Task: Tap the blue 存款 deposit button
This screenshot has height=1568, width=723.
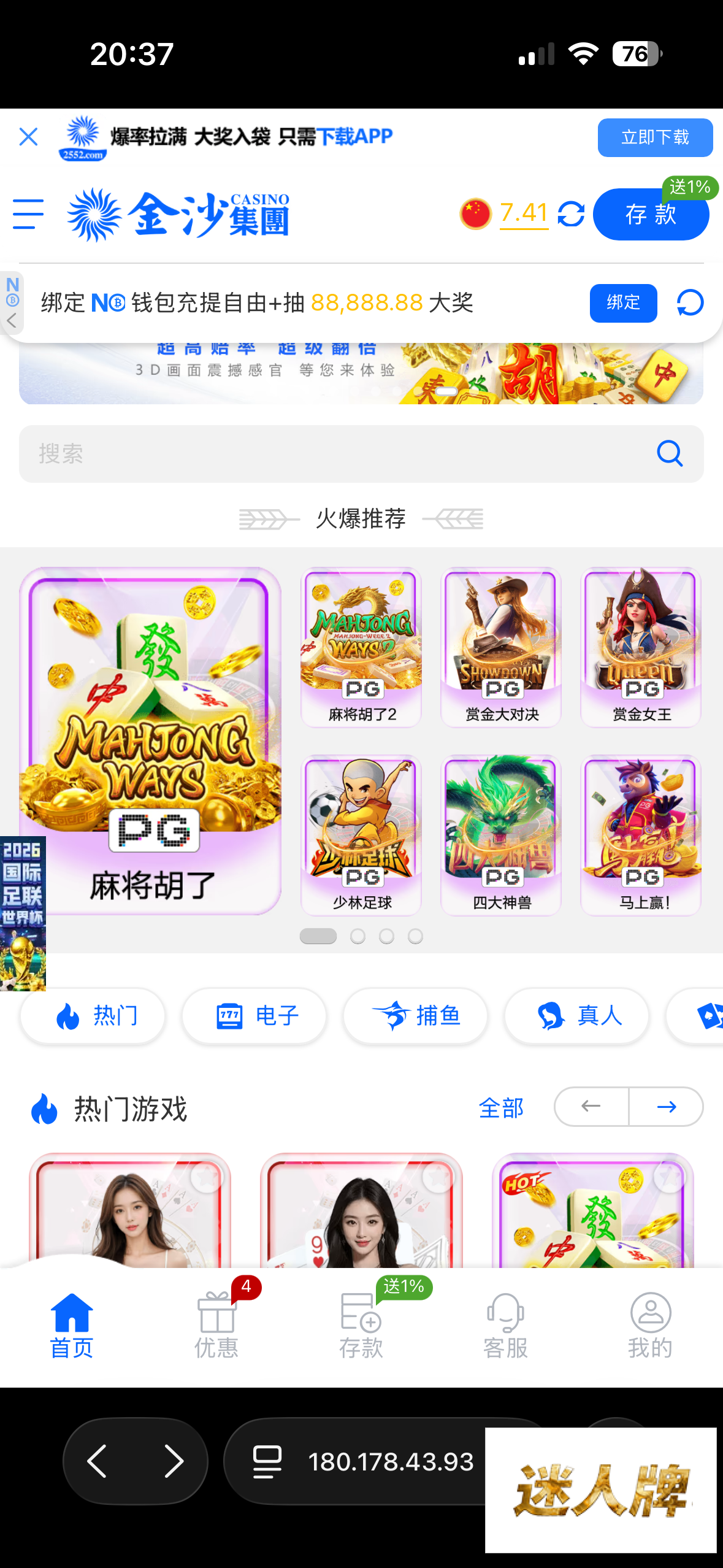Action: pyautogui.click(x=650, y=215)
